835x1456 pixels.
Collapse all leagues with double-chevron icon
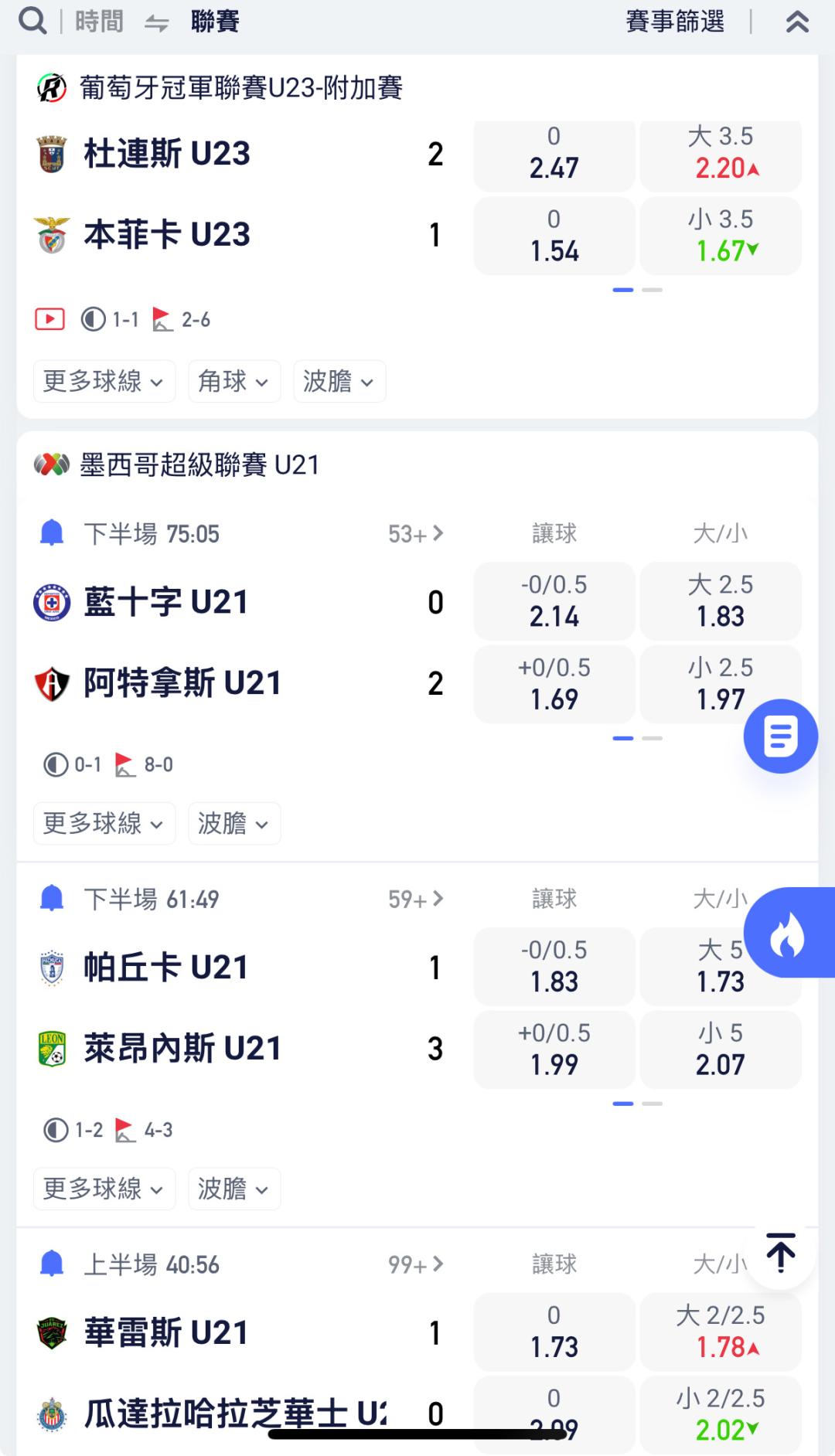coord(797,21)
